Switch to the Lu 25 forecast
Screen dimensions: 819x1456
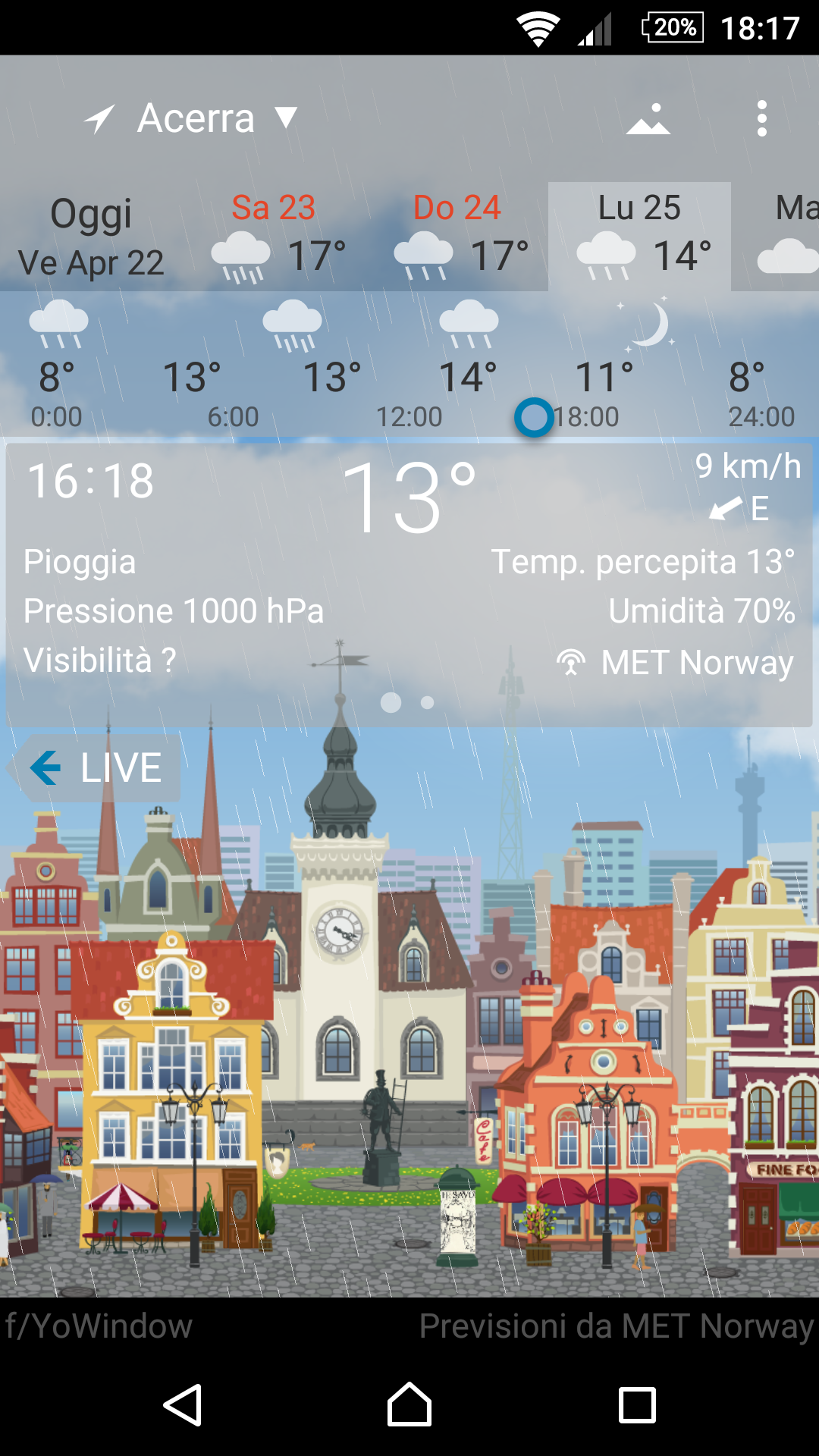pos(639,237)
